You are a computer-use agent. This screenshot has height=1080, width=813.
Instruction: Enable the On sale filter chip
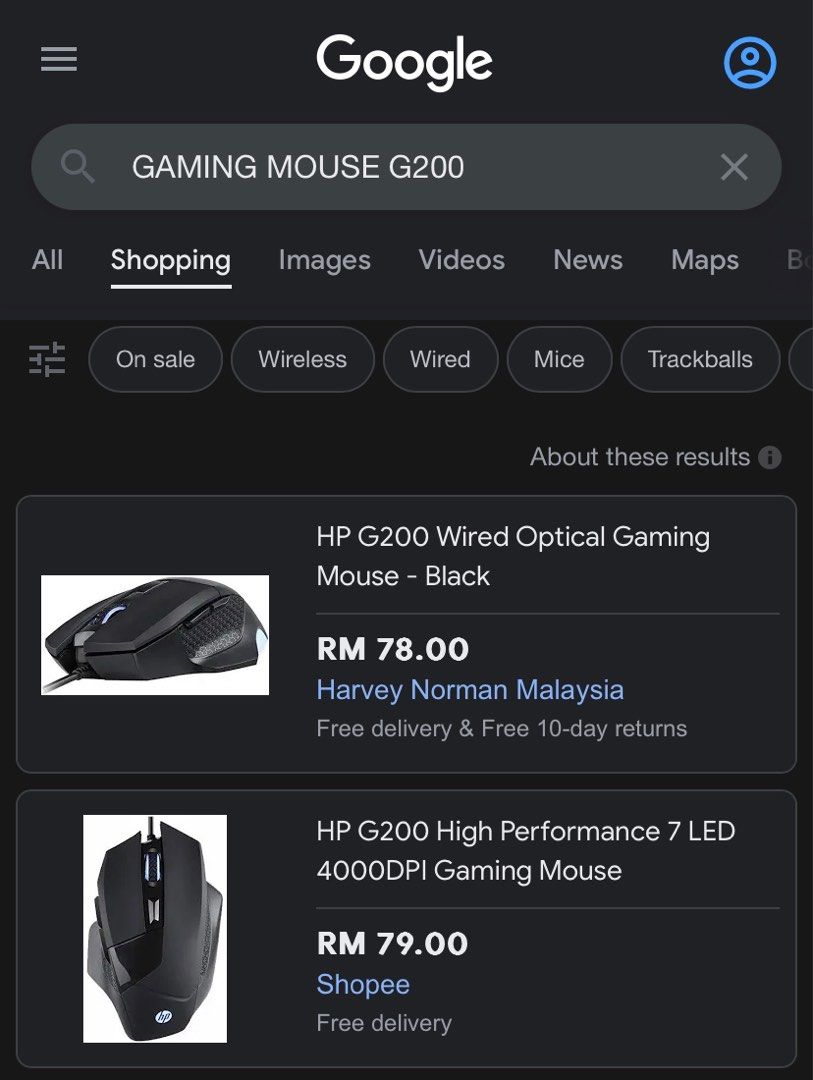[x=155, y=359]
